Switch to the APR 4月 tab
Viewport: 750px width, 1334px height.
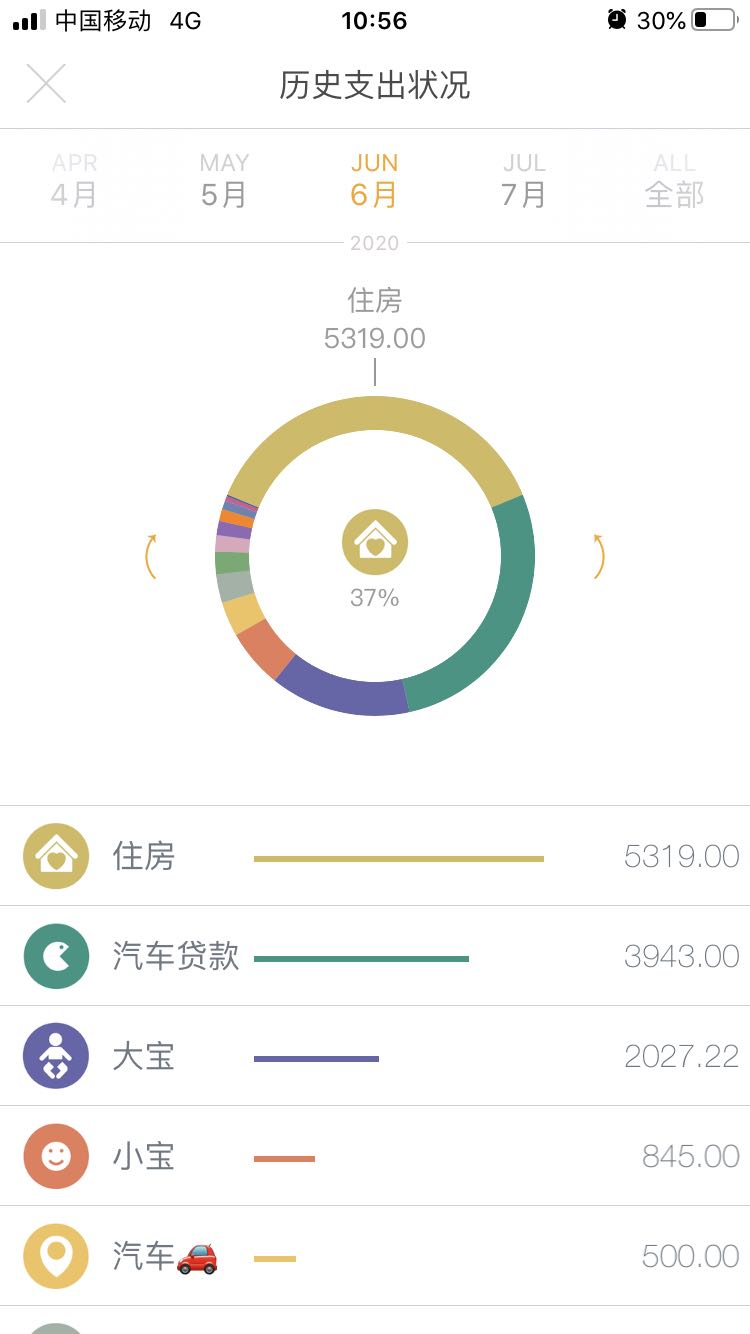[74, 180]
